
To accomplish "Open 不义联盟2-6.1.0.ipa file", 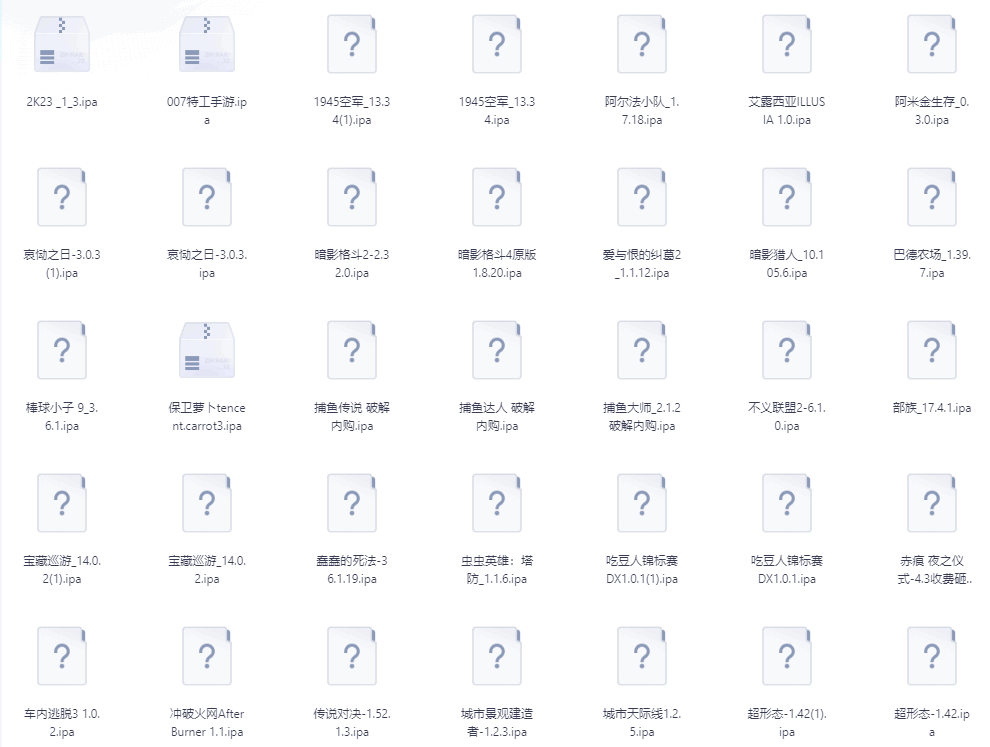I will coord(787,351).
